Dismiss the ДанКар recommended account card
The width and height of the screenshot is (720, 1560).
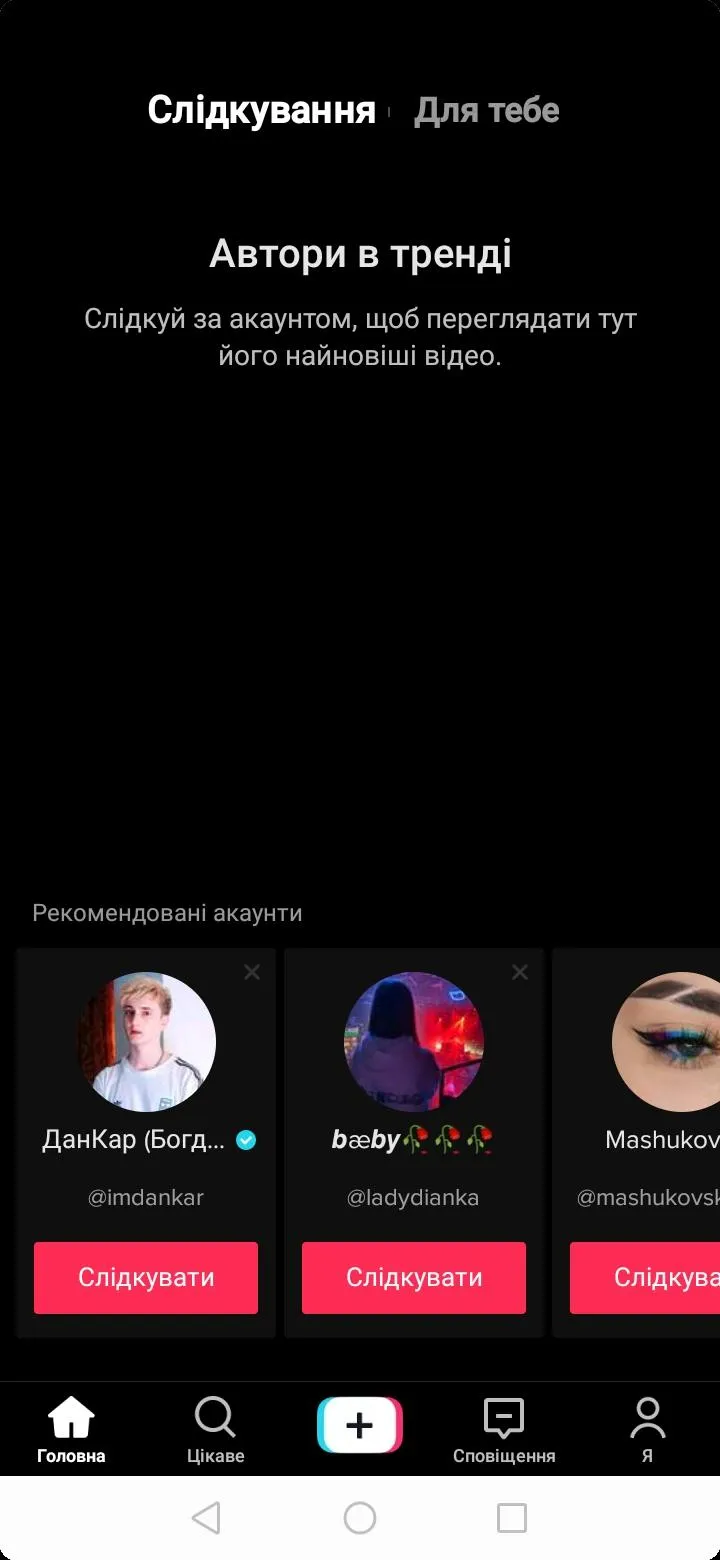point(252,972)
